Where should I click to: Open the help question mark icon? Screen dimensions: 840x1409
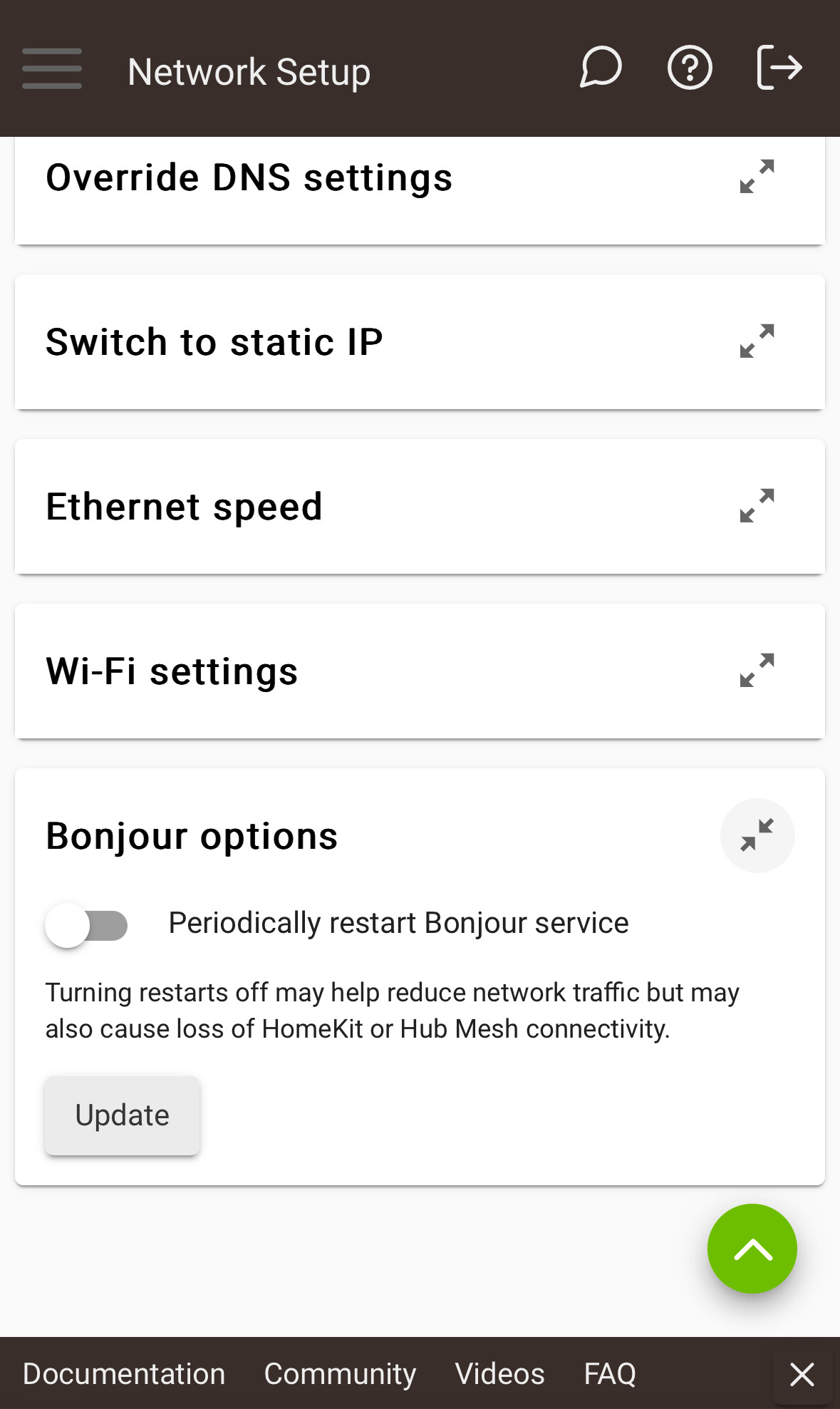(x=689, y=68)
